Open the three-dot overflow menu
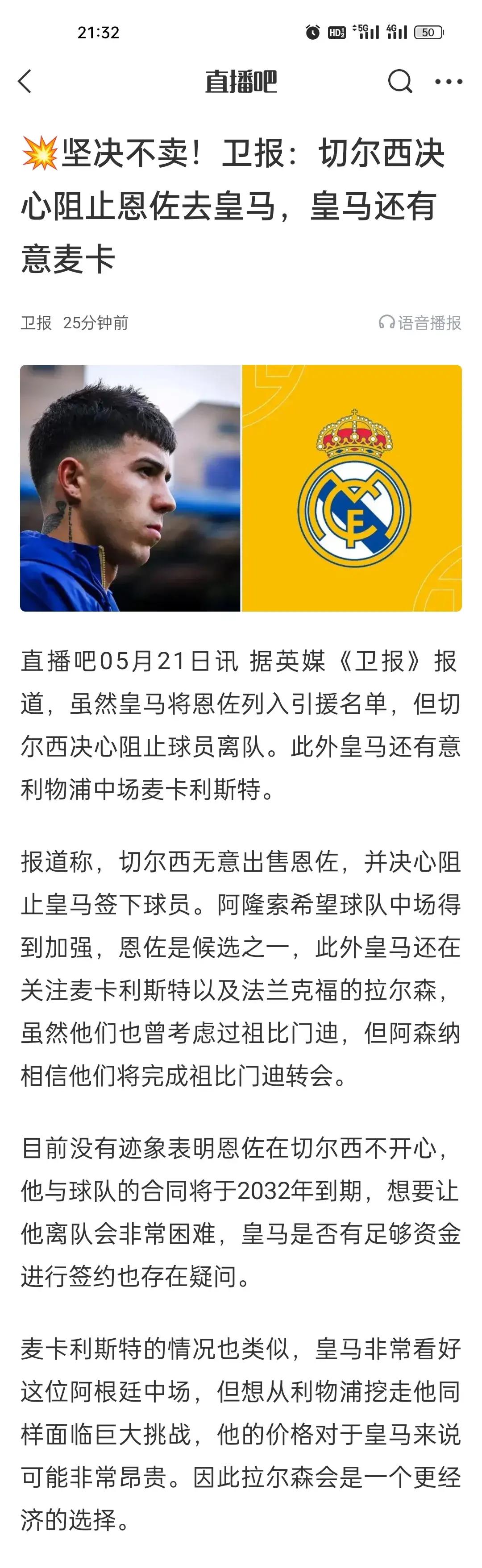This screenshot has height=1568, width=482. 449,82
